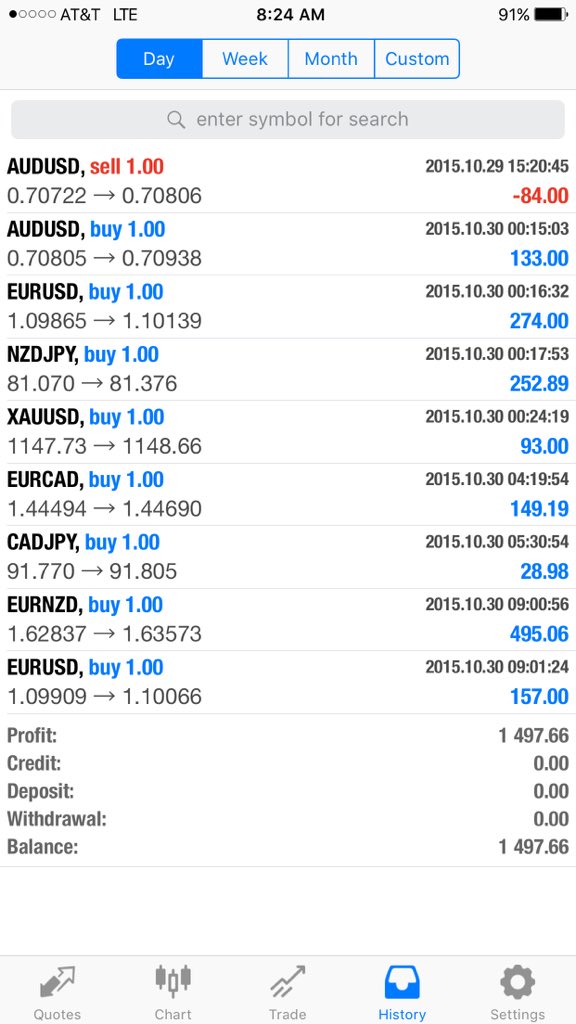
Task: Open the AUDUSD buy trade with 133.00
Action: [x=288, y=244]
